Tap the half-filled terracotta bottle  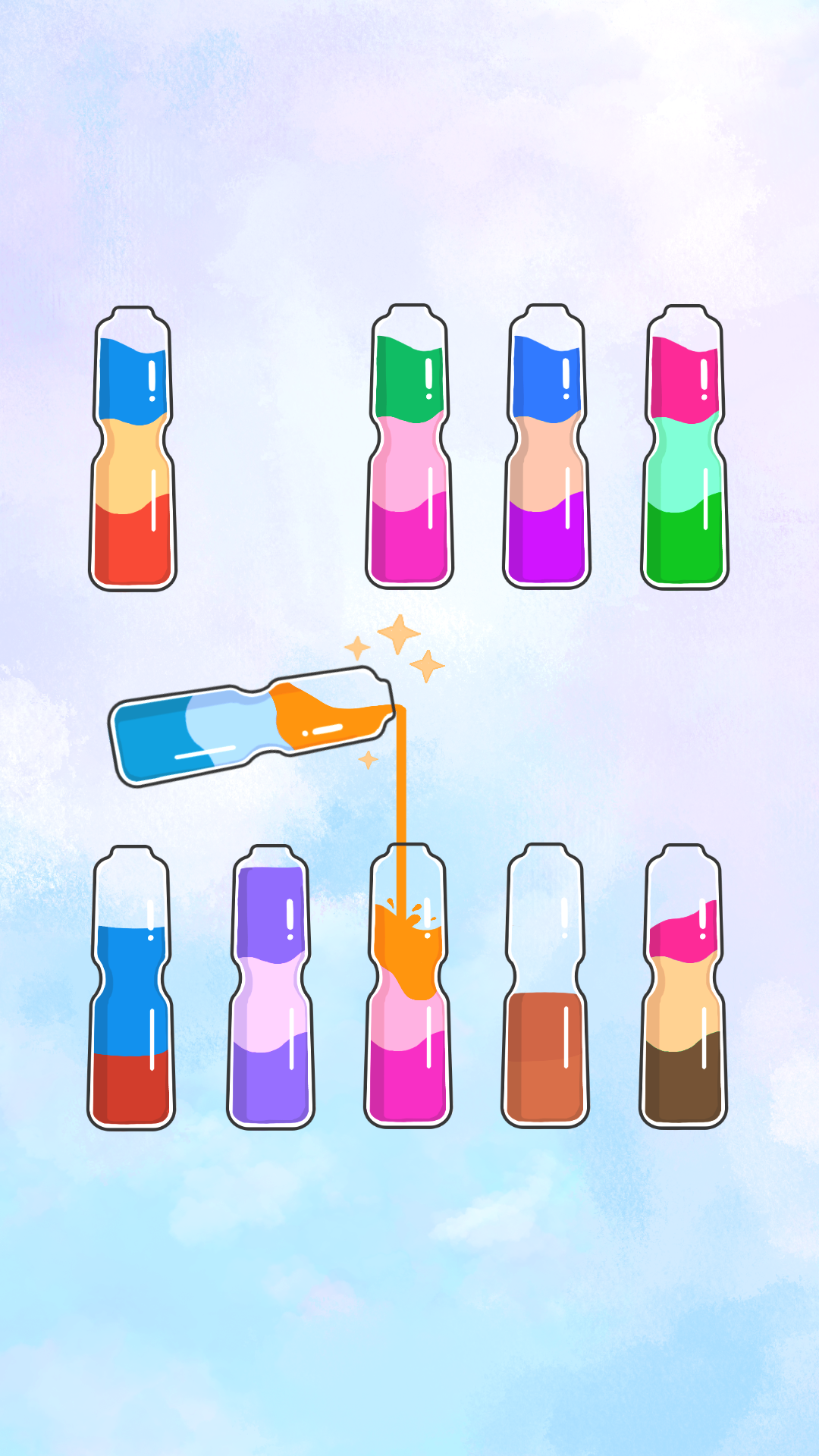pyautogui.click(x=545, y=985)
